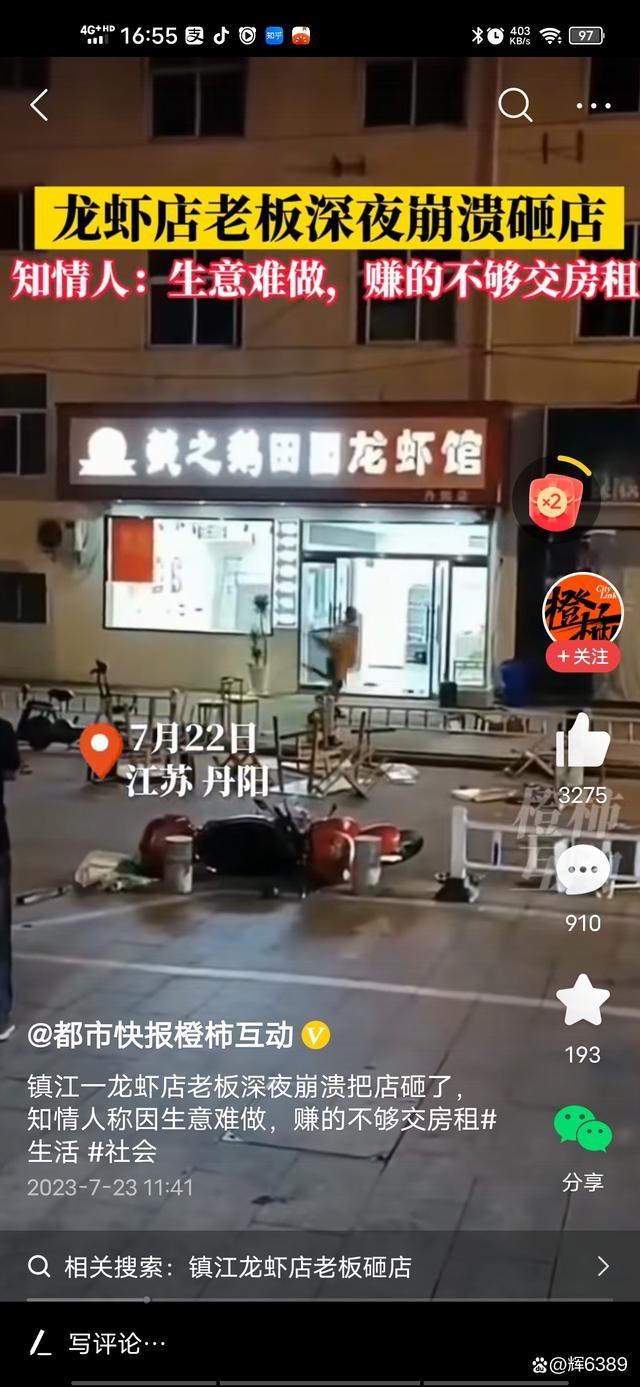Follow the account with +关注
The height and width of the screenshot is (1387, 640).
point(582,656)
